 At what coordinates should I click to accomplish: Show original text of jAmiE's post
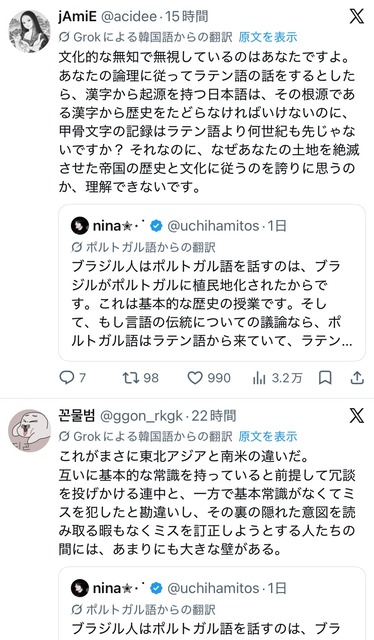[268, 37]
